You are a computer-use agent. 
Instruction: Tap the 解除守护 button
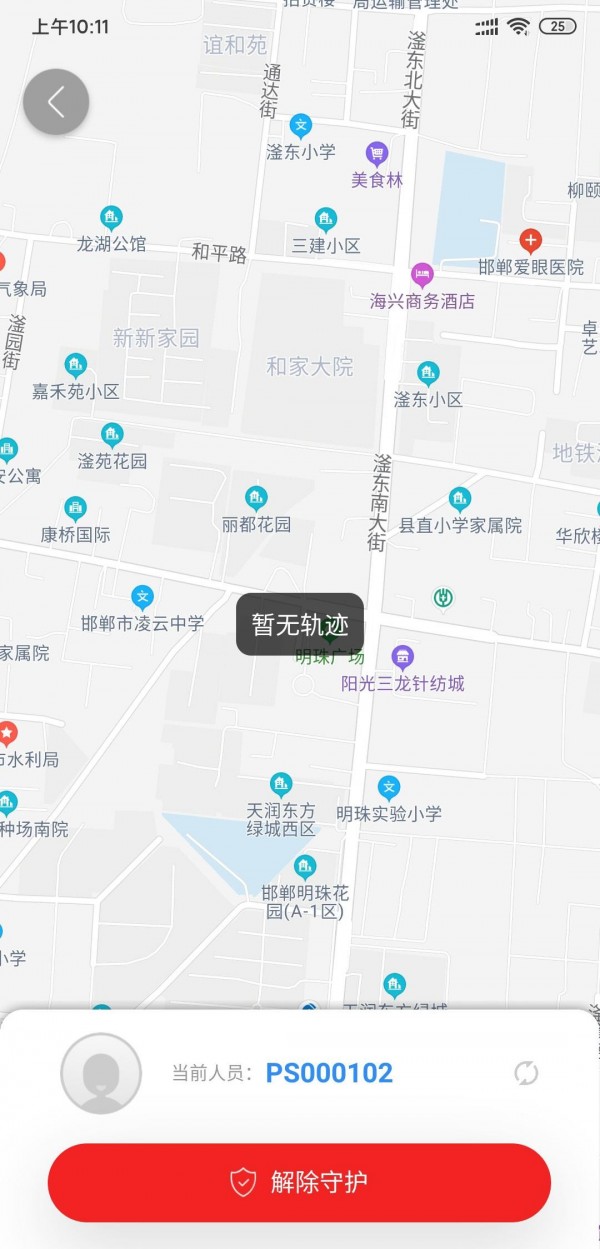tap(299, 1182)
